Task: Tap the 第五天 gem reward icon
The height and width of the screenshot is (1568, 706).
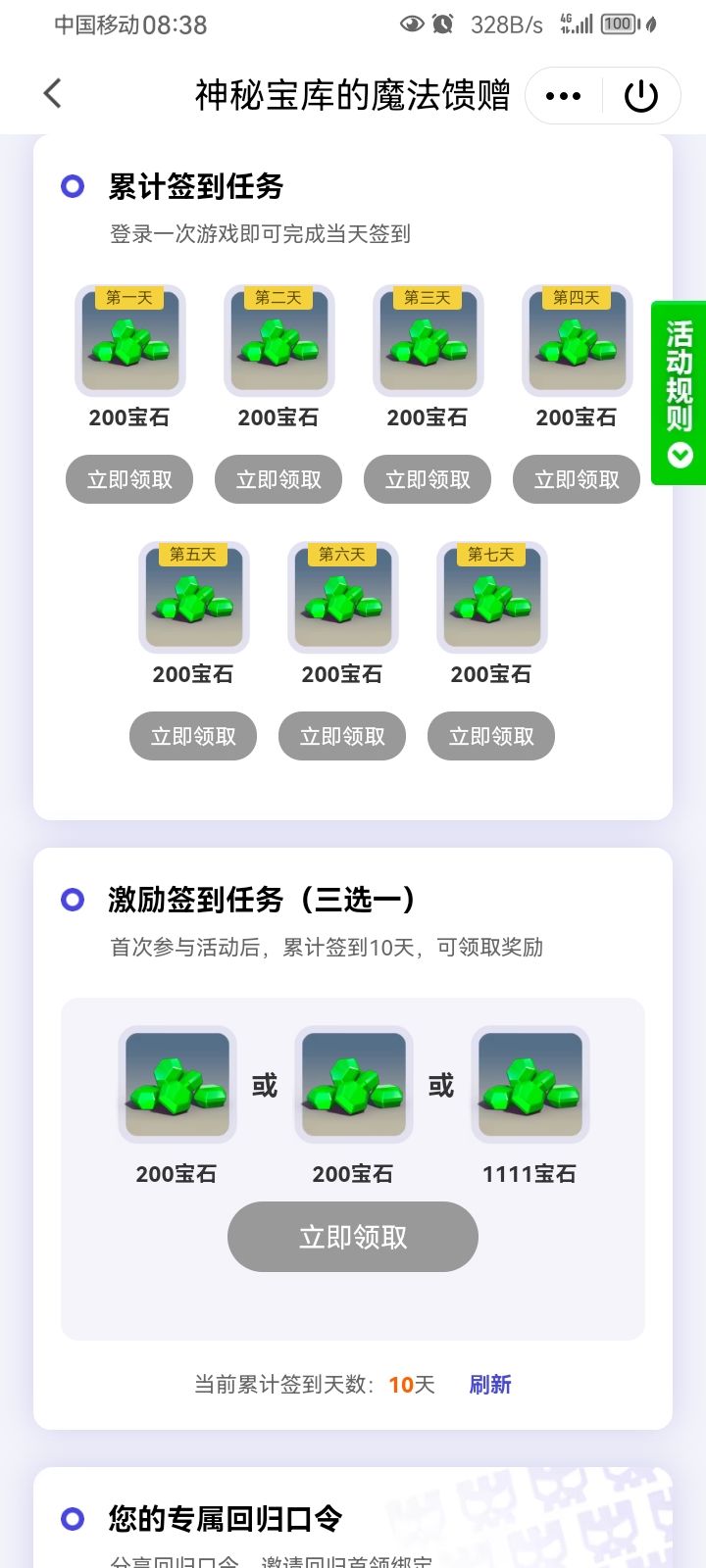Action: pyautogui.click(x=193, y=600)
